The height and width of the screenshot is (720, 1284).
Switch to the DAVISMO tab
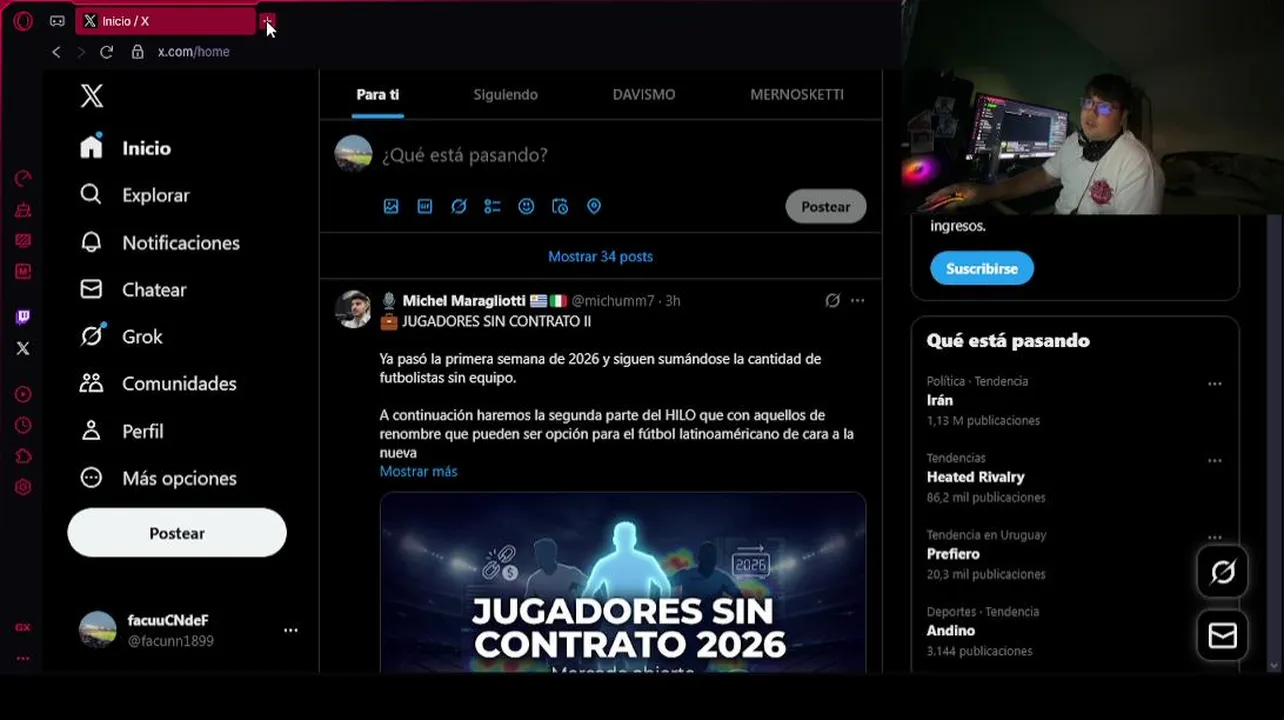644,95
